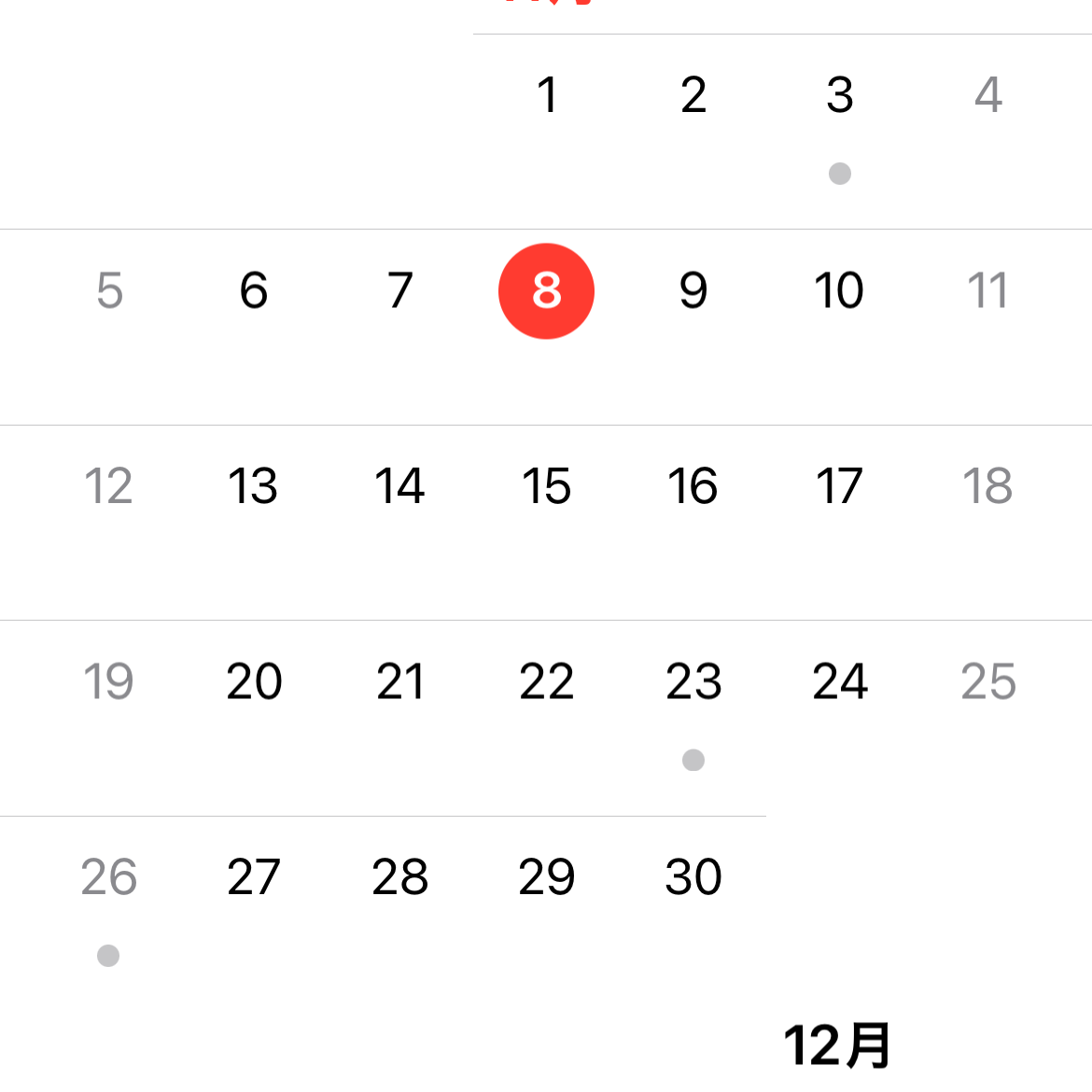1092x1092 pixels.
Task: Choose the 10th on the calendar
Action: pyautogui.click(x=839, y=291)
